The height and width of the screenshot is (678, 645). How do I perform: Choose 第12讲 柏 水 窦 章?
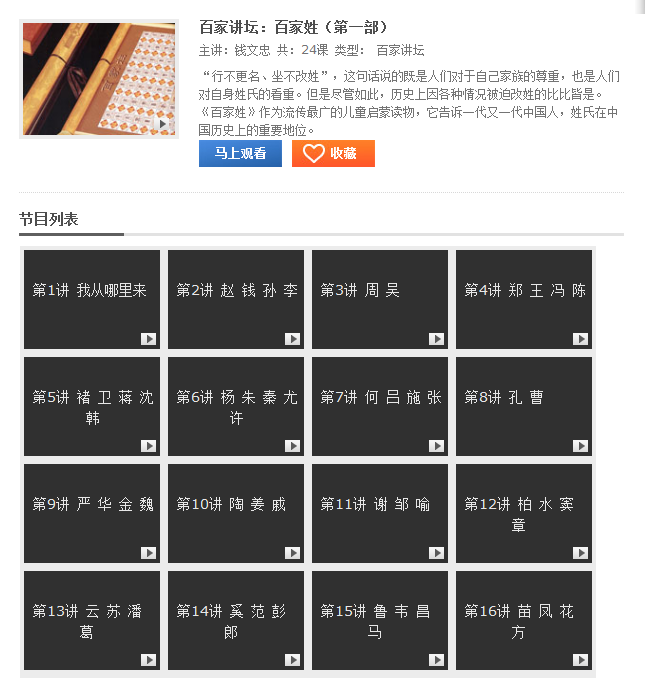524,513
